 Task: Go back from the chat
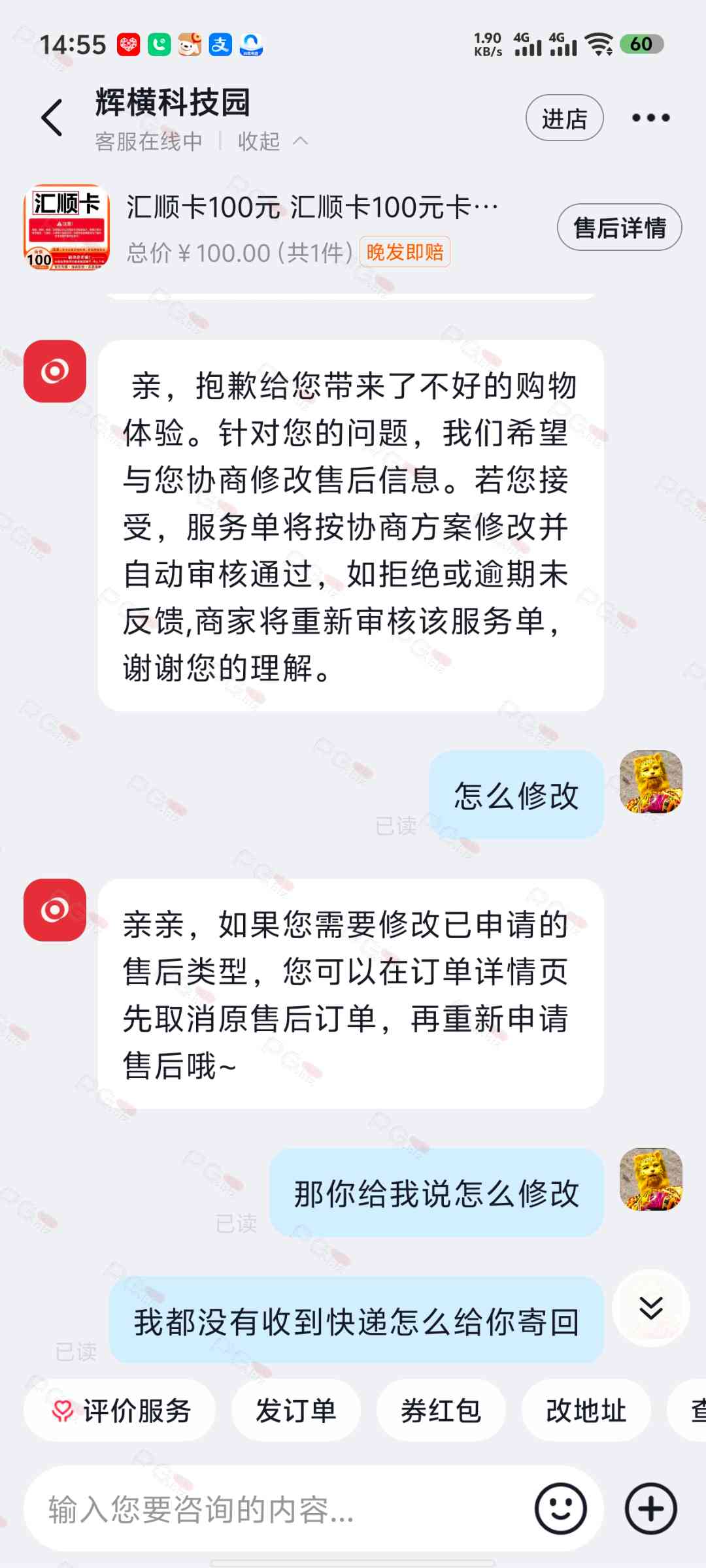pyautogui.click(x=52, y=118)
